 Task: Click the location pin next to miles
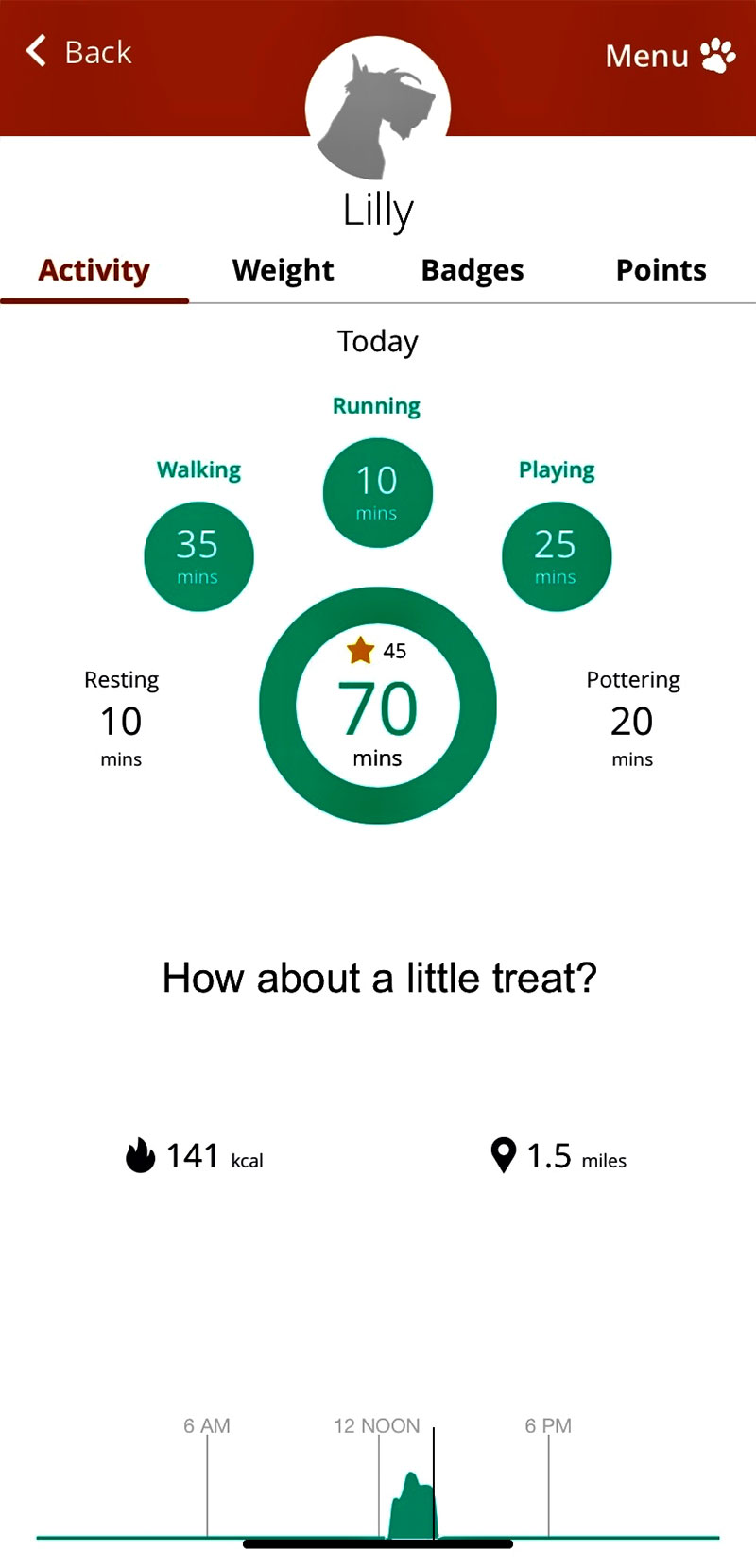(503, 1154)
